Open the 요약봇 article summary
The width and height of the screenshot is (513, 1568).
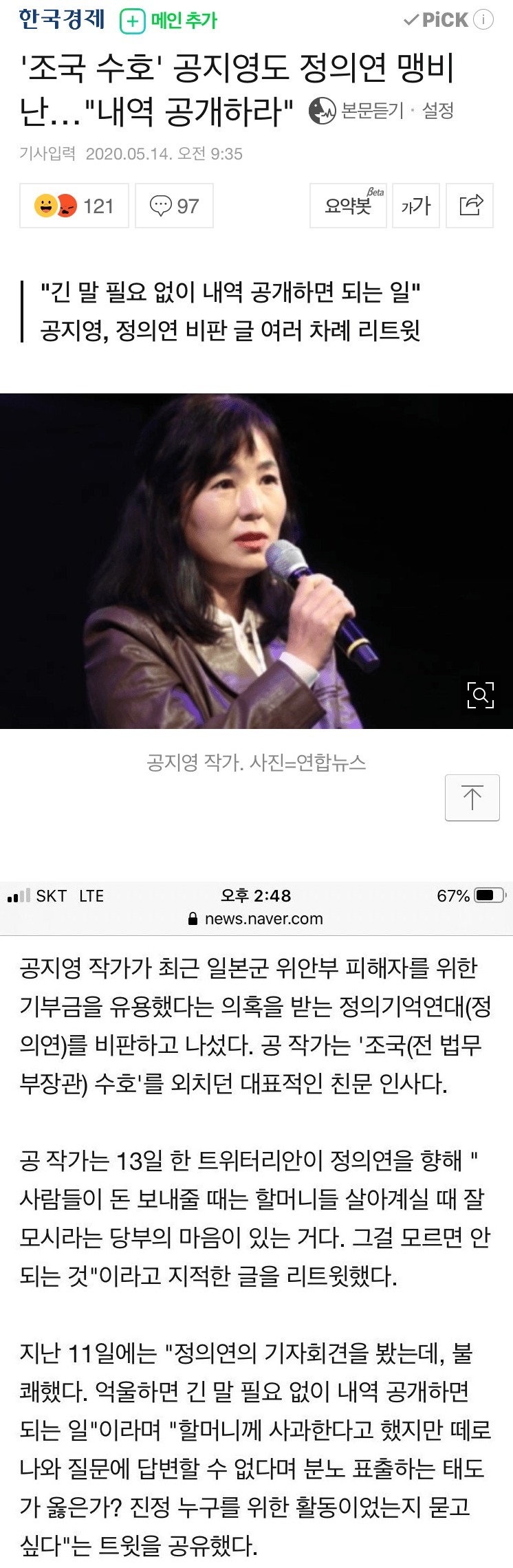[348, 206]
